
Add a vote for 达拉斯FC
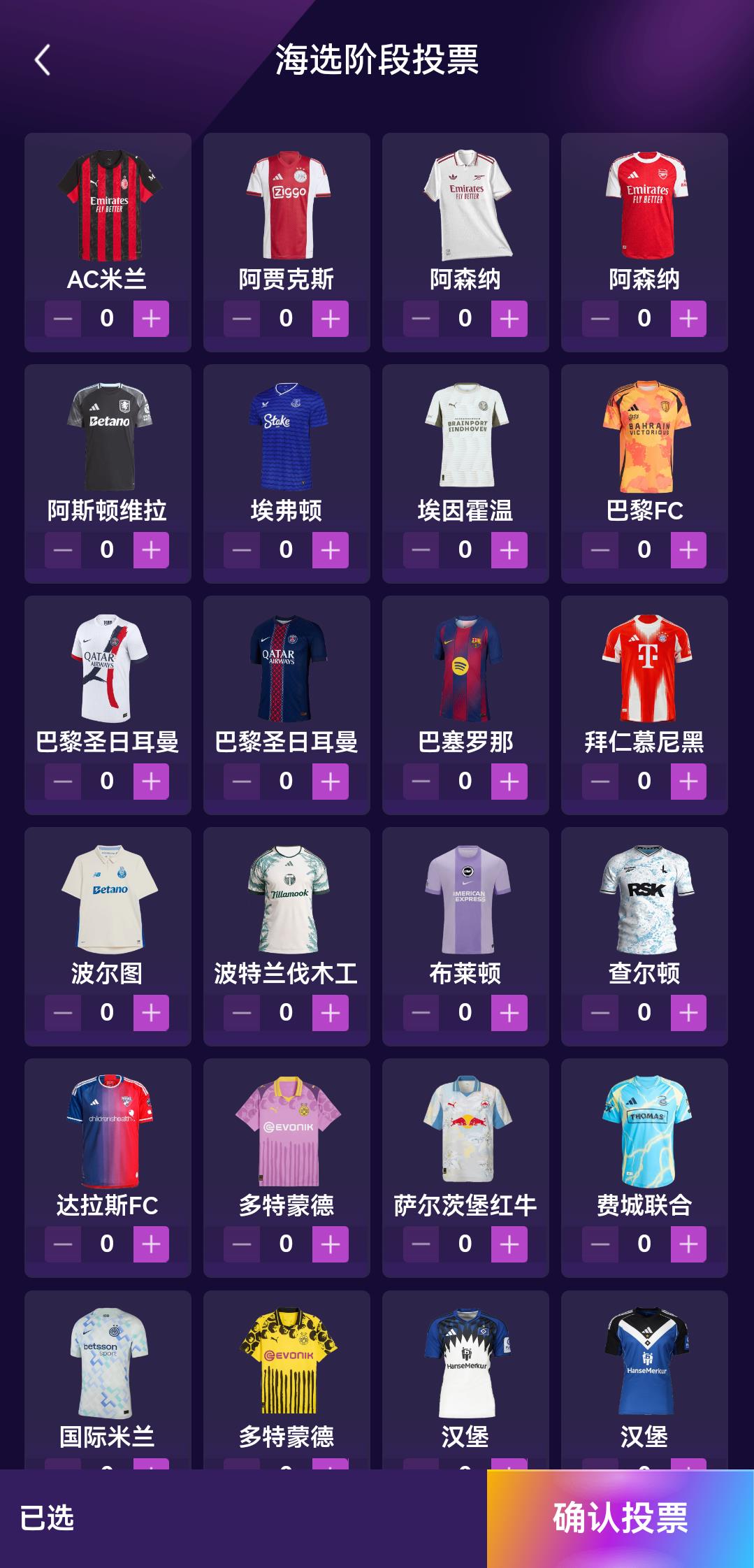pos(151,1244)
